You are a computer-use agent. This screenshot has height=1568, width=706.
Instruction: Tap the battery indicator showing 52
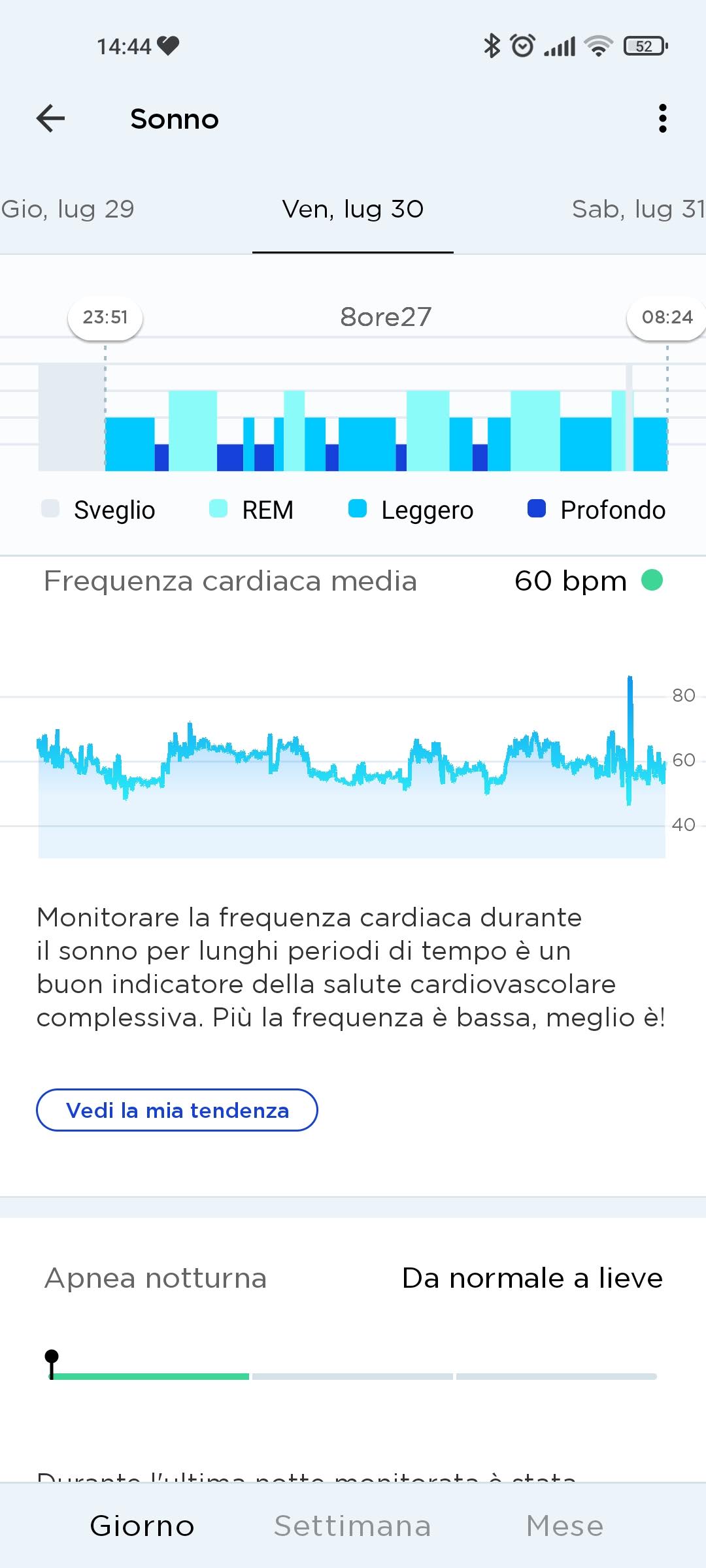pyautogui.click(x=644, y=46)
